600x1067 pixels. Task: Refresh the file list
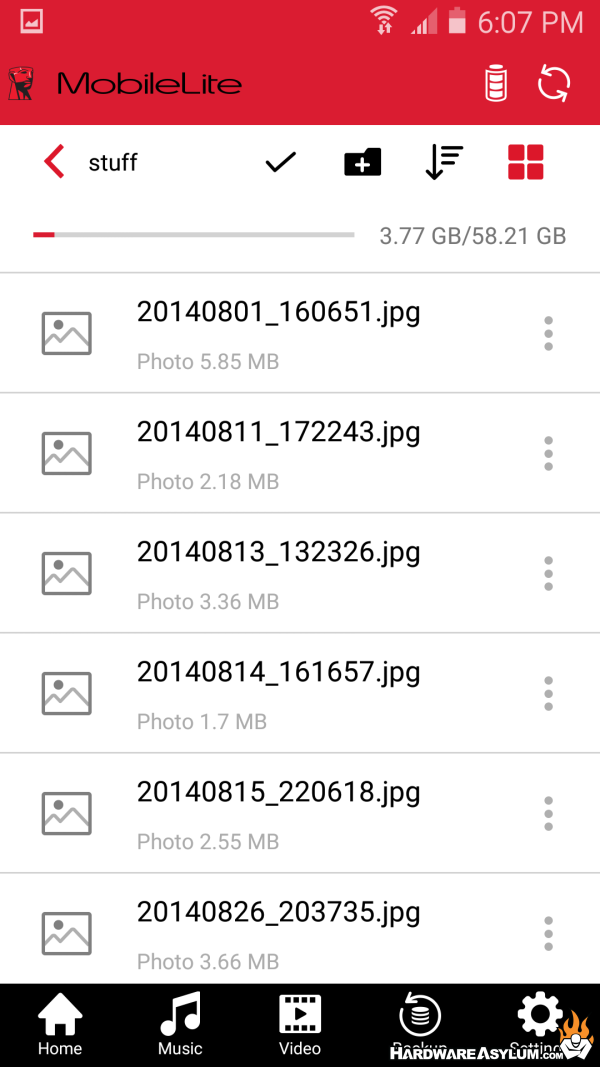553,83
